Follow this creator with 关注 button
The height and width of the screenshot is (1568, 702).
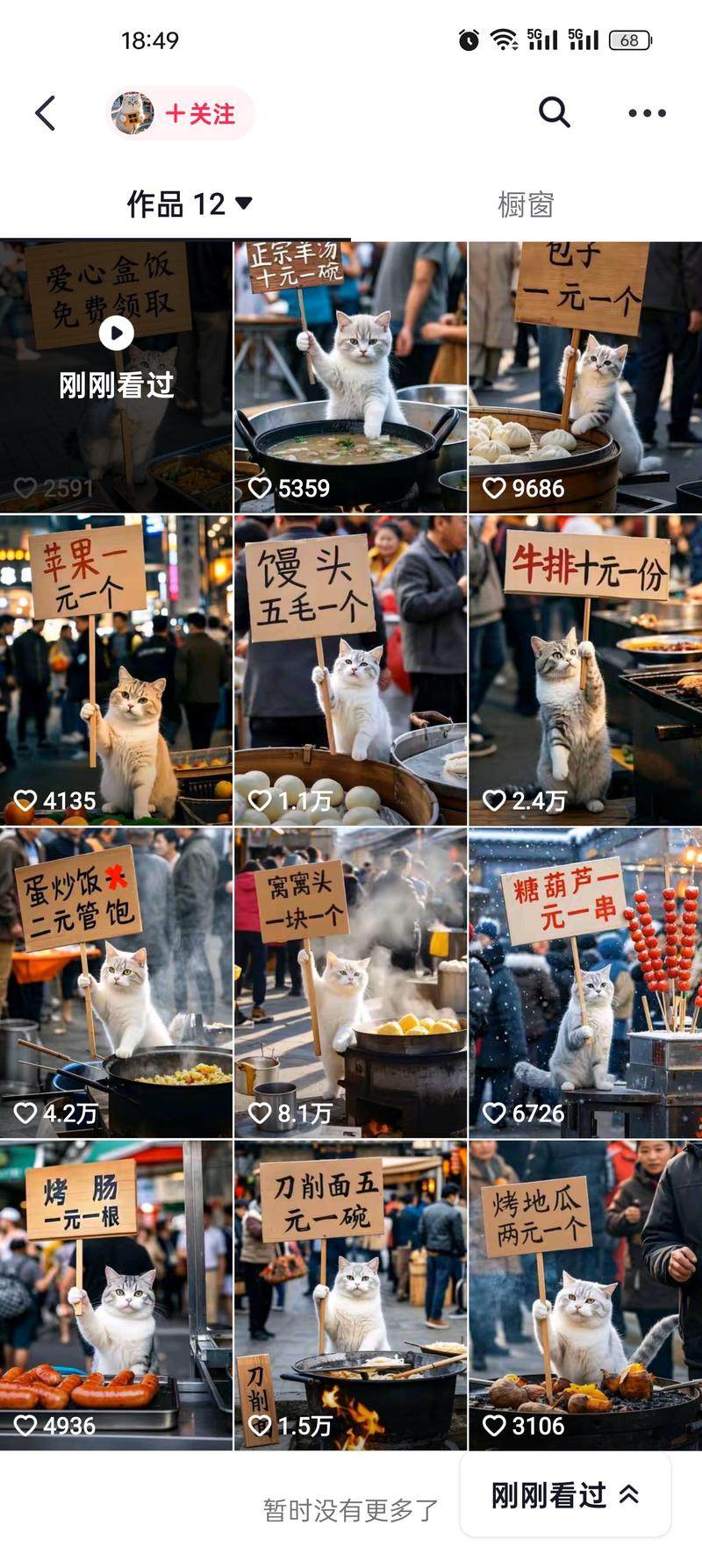coord(201,114)
